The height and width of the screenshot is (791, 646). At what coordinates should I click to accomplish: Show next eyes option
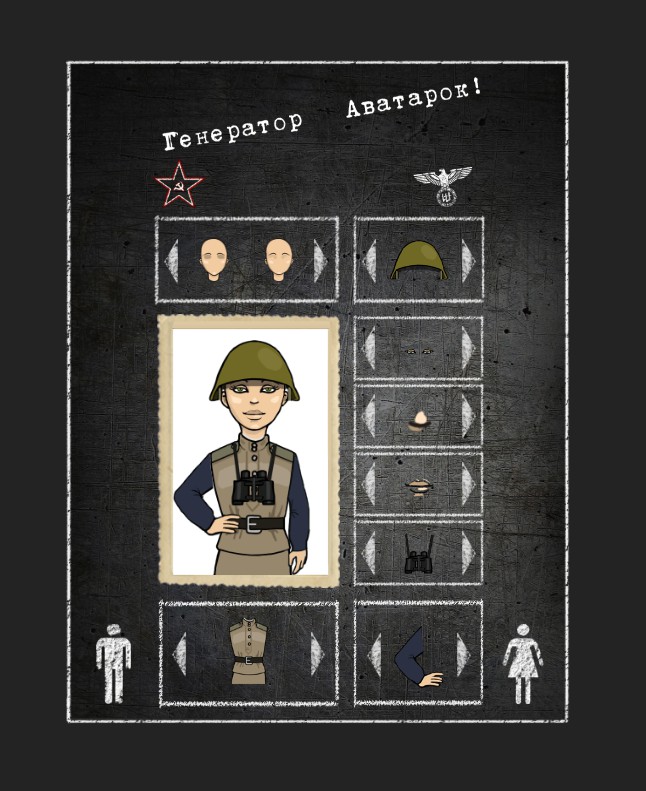(467, 349)
